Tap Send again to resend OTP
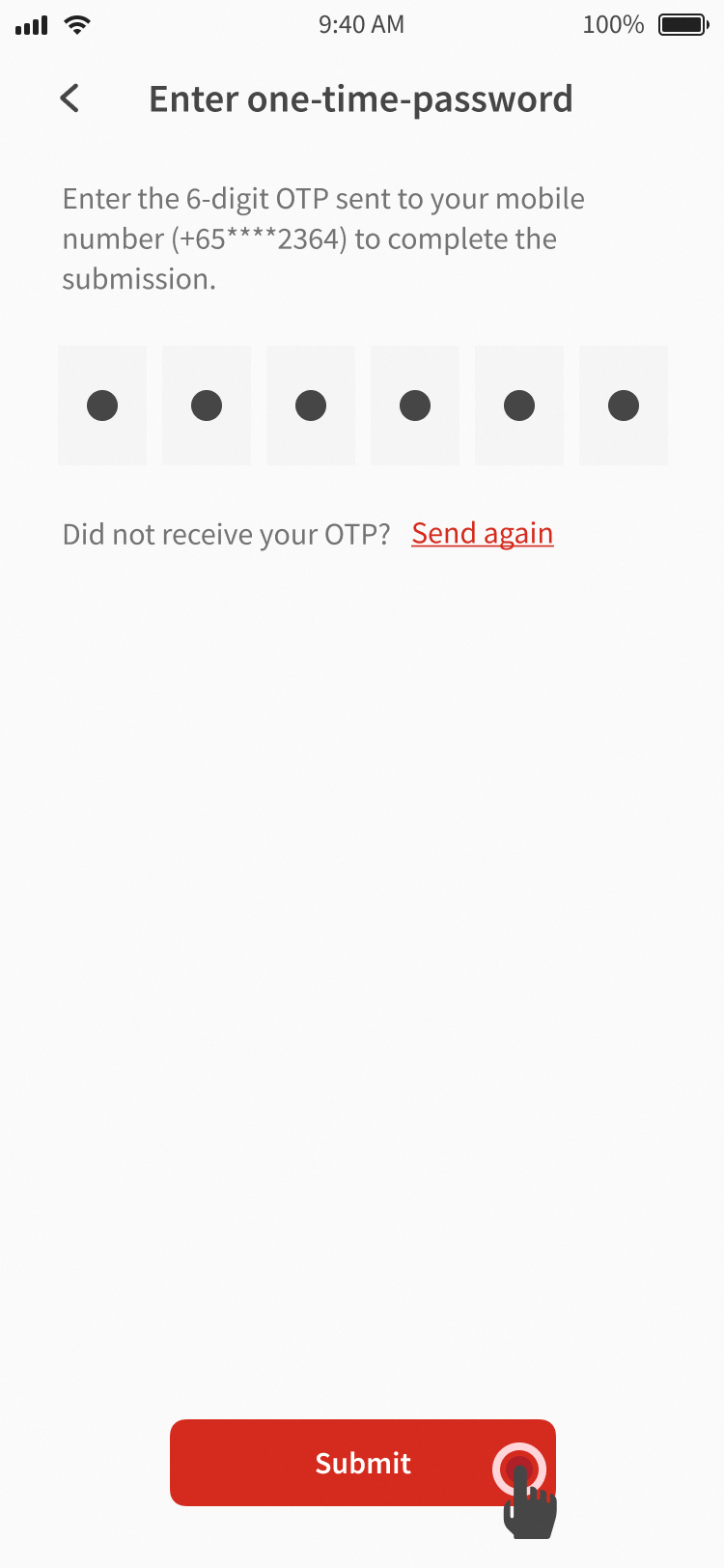724x1568 pixels. click(x=482, y=533)
